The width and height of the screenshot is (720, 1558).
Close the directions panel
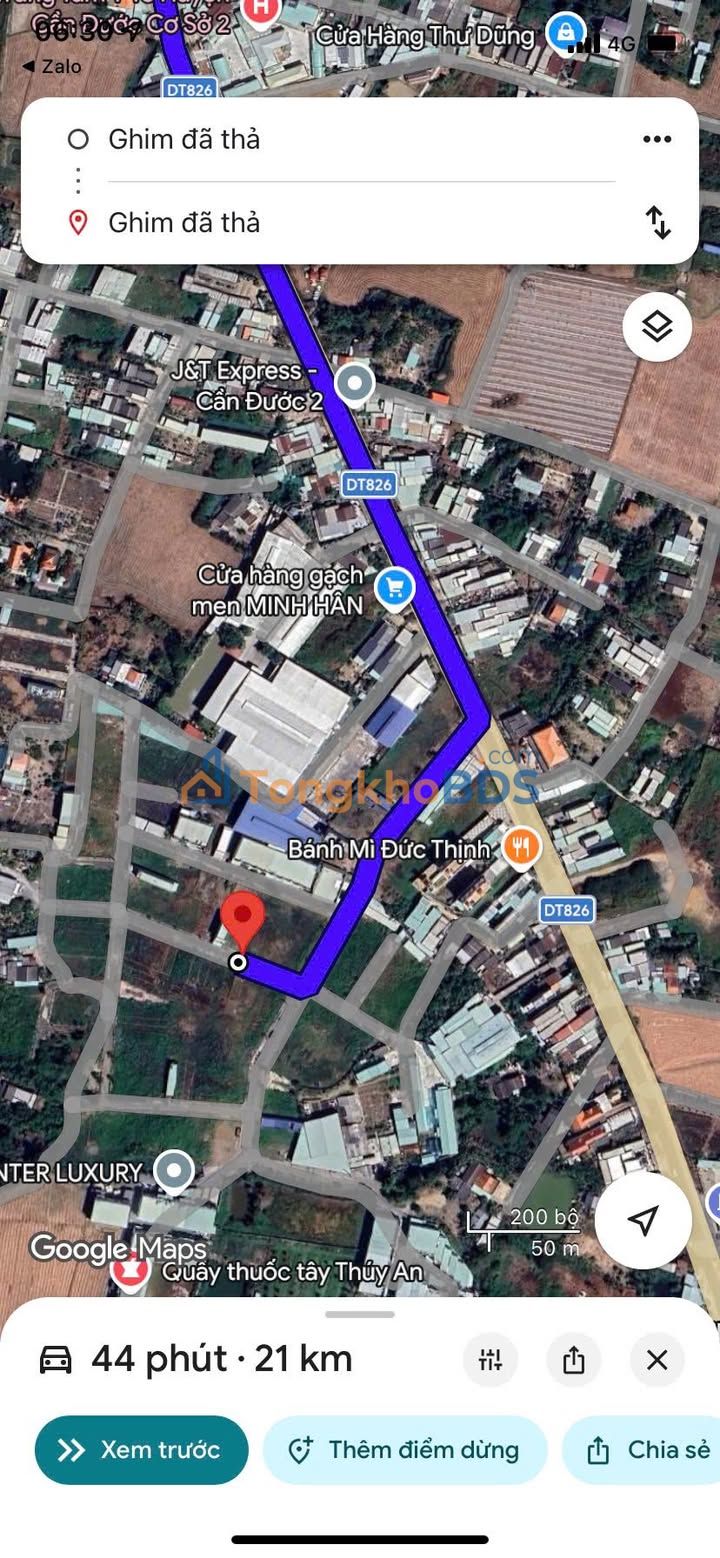pyautogui.click(x=656, y=1359)
